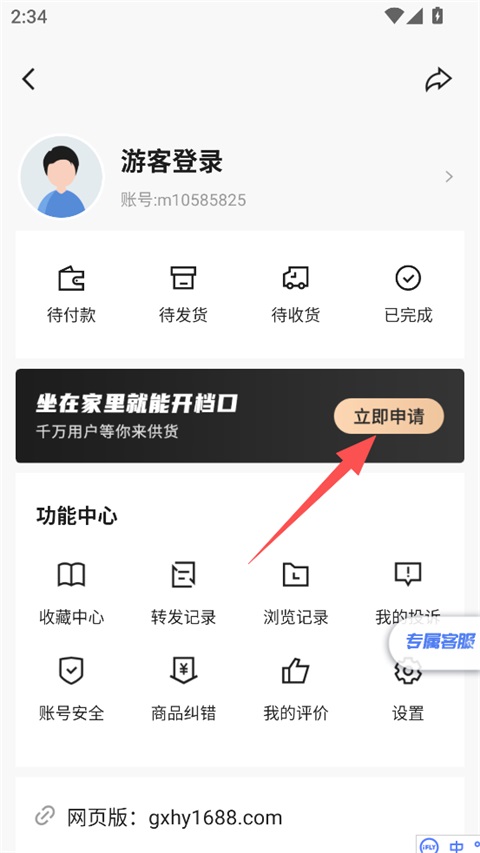
Task: Tap the 立即申请 button
Action: pos(389,417)
